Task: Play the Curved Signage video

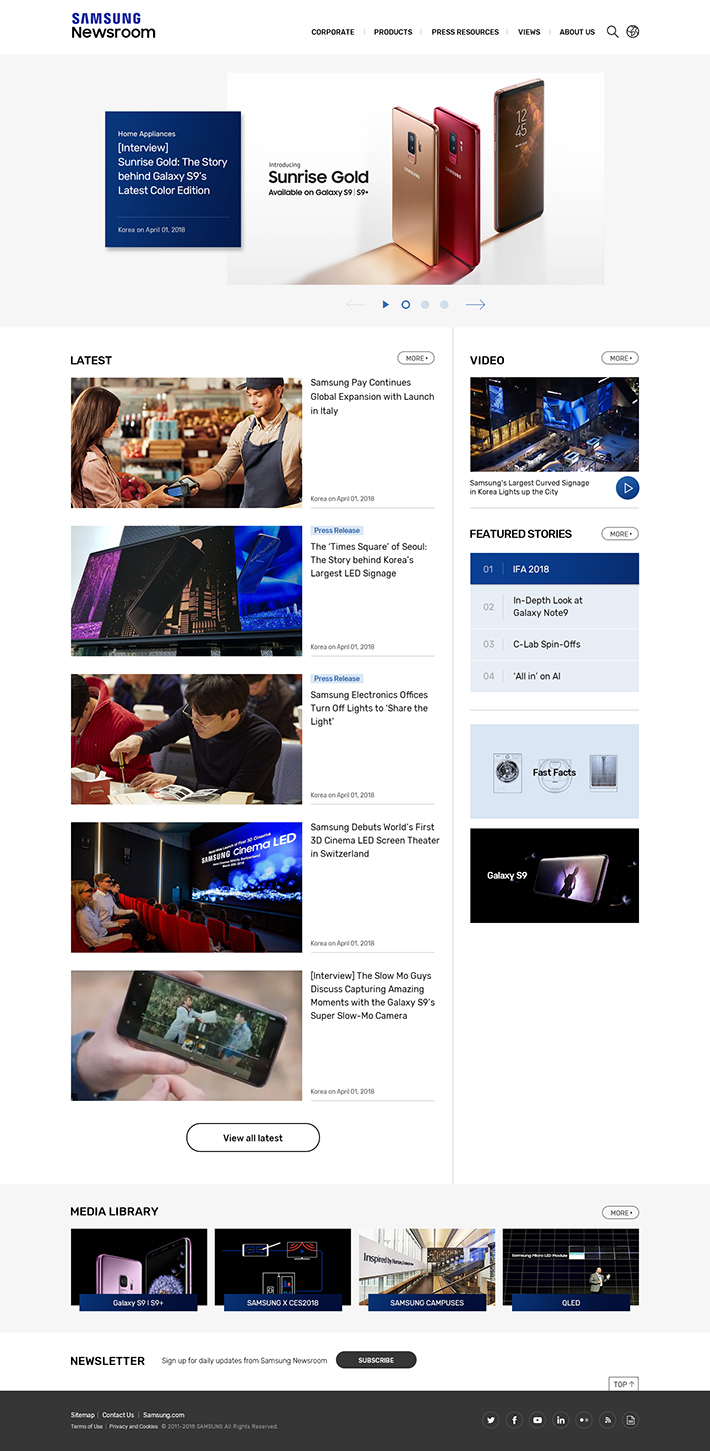Action: click(627, 488)
